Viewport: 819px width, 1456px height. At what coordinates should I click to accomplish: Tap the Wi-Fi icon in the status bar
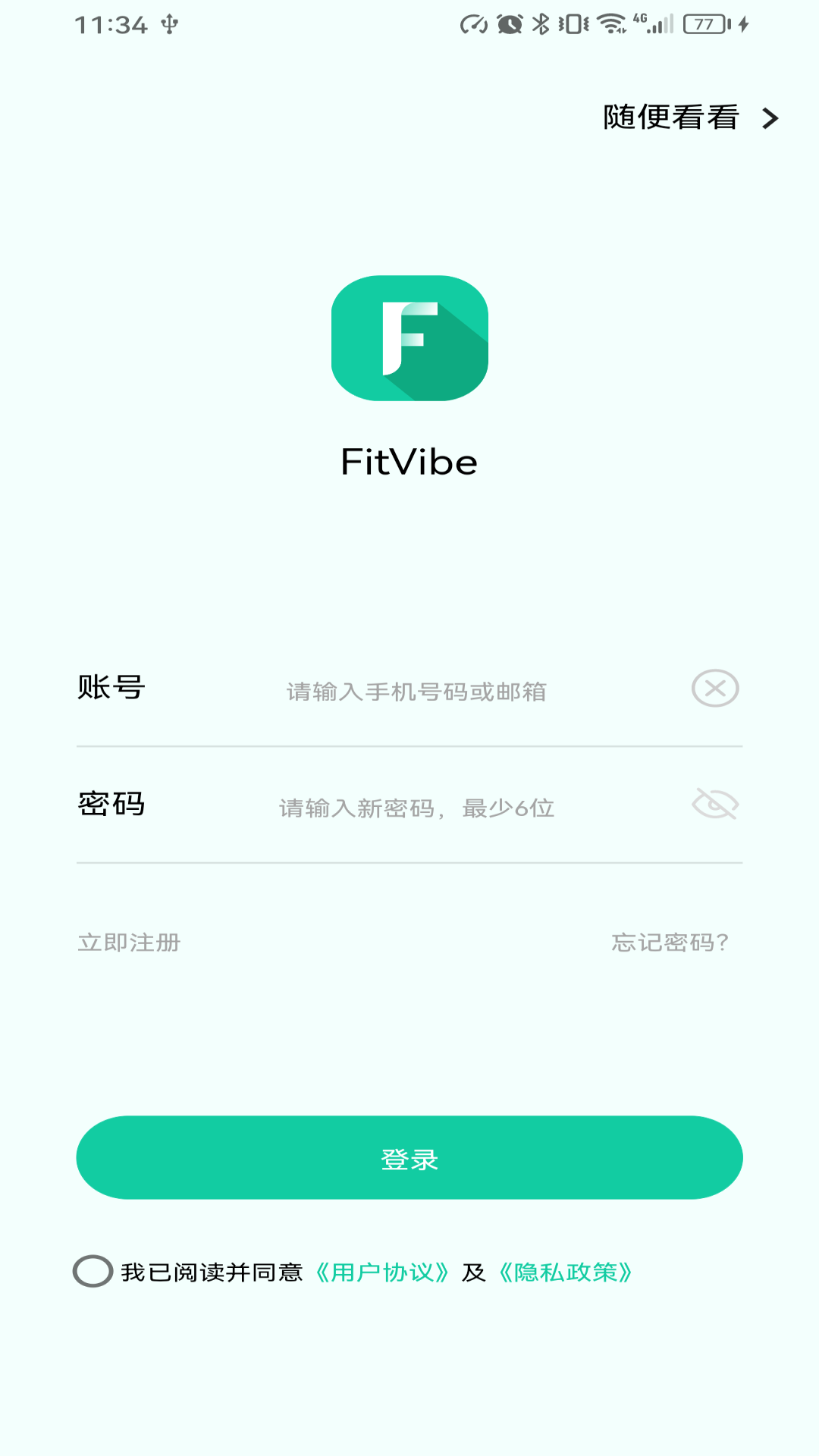(610, 23)
